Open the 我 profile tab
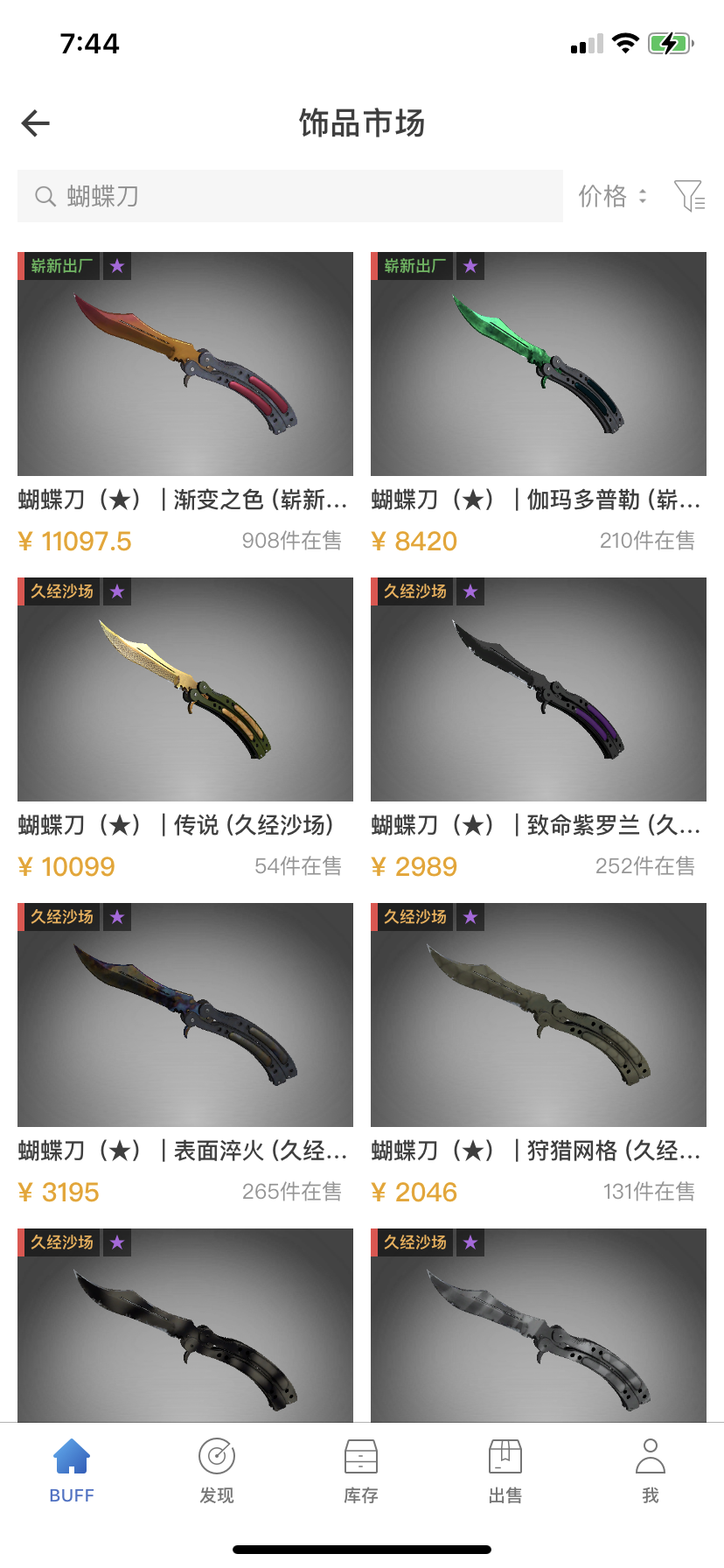This screenshot has width=724, height=1568. pos(650,1470)
